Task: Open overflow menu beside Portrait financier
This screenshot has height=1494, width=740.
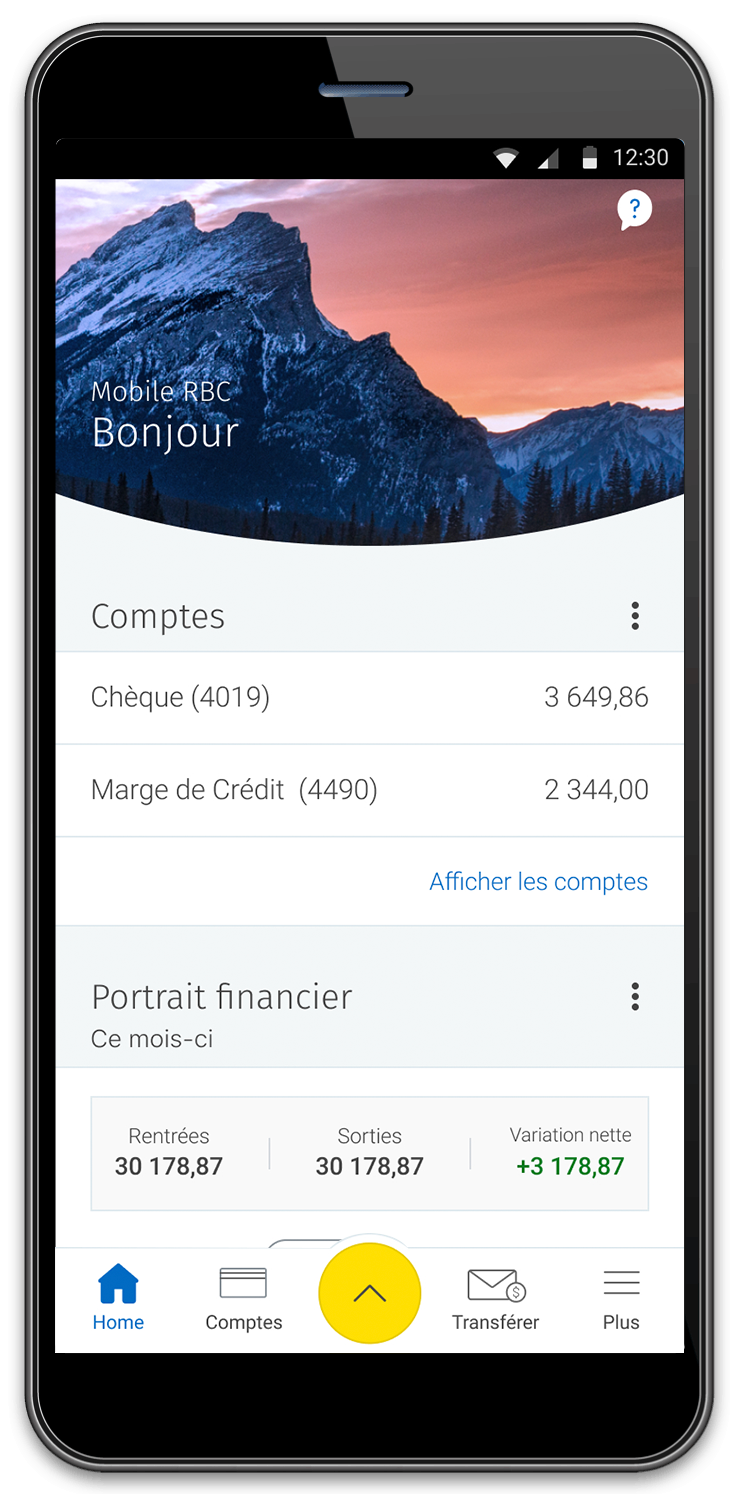Action: (635, 996)
